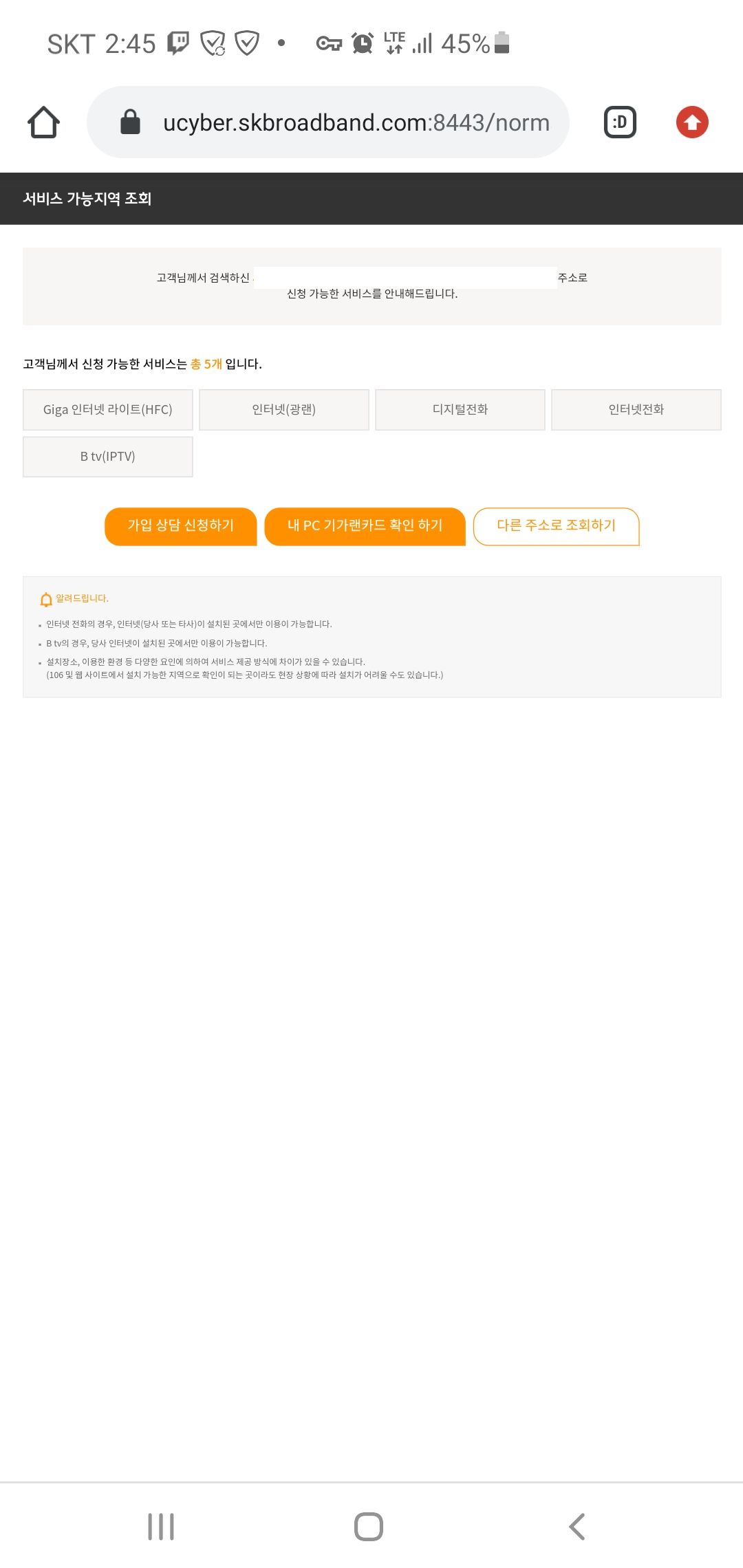This screenshot has height=1568, width=743.
Task: Tap 내 PC 기가랜카드 확인 하기
Action: pos(365,526)
